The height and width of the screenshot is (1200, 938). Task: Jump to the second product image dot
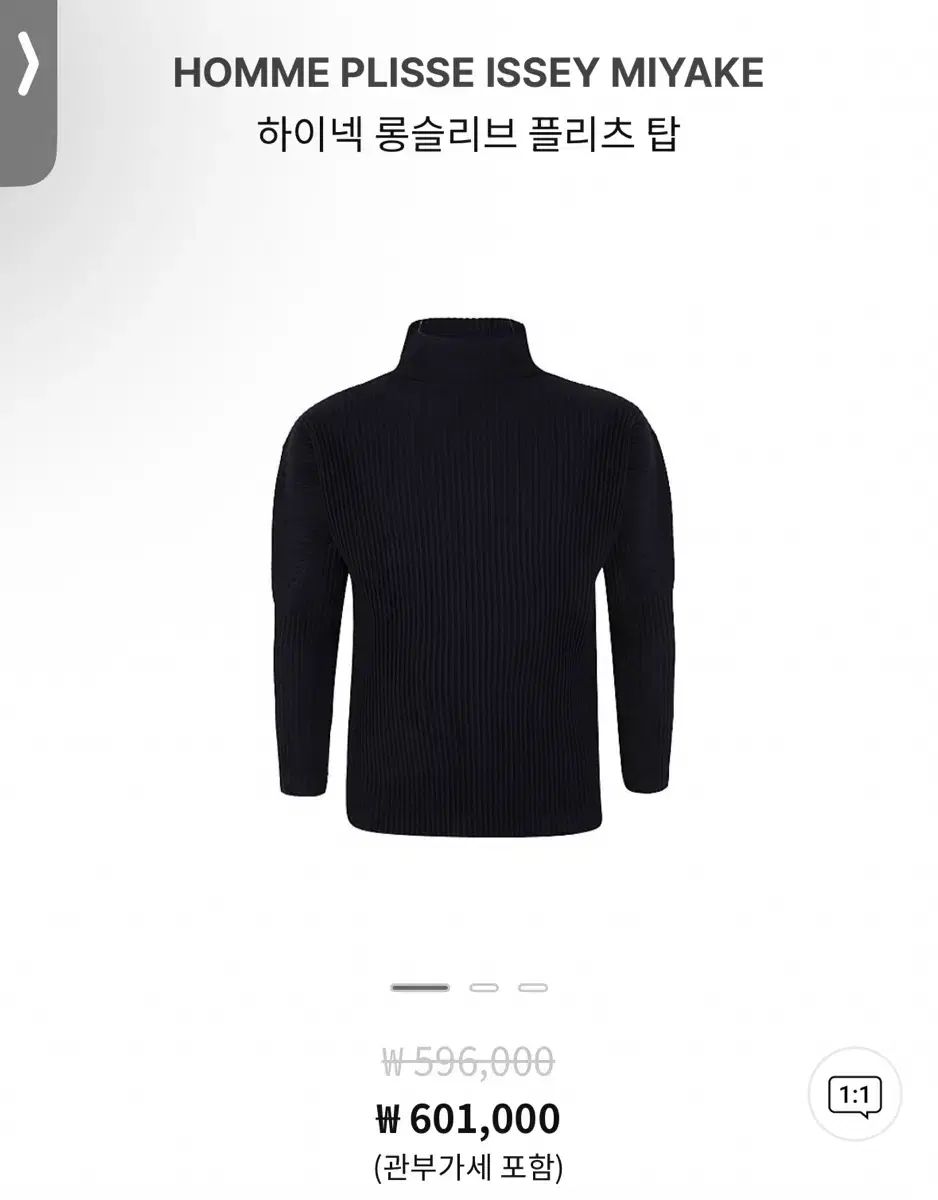[484, 988]
